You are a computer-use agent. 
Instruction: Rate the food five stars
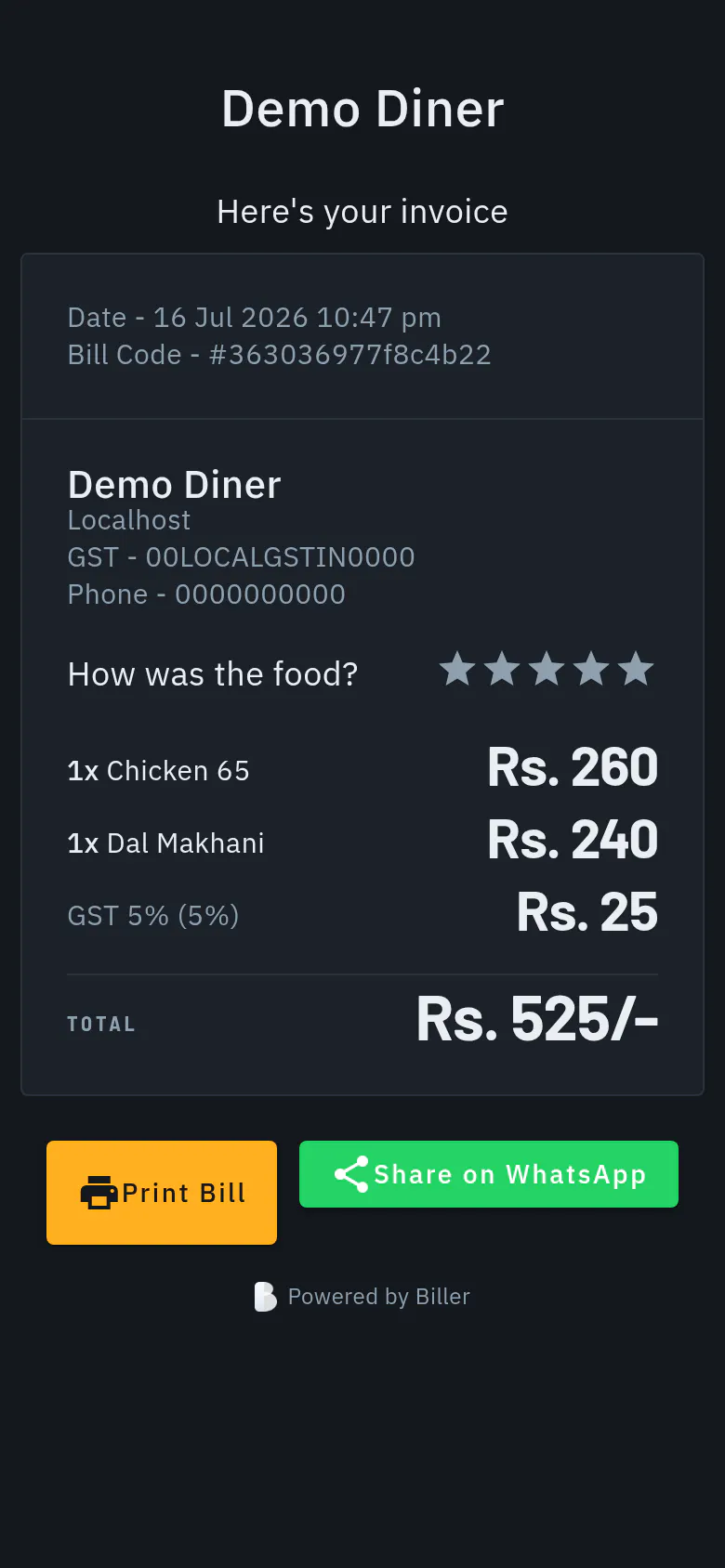pyautogui.click(x=636, y=669)
